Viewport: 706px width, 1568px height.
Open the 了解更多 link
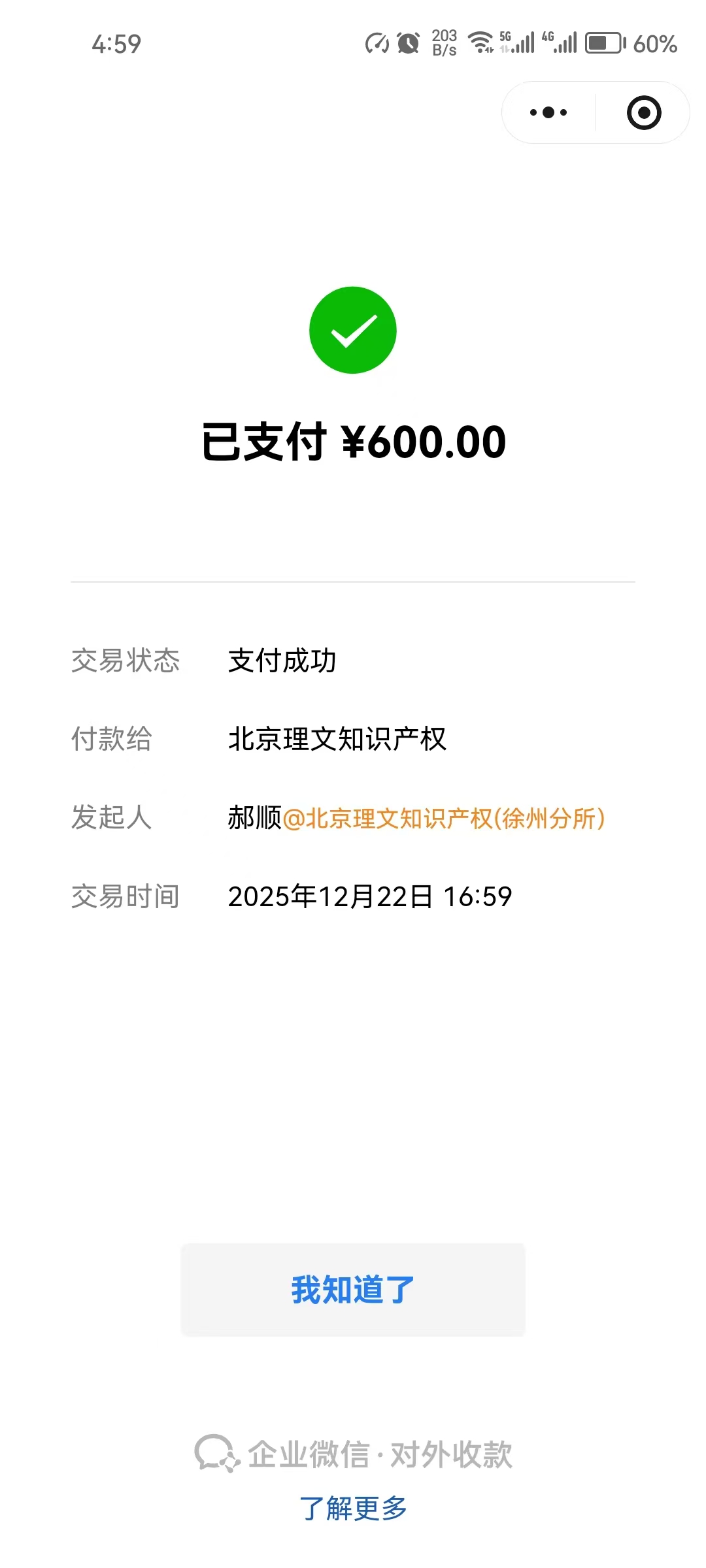[x=353, y=1508]
